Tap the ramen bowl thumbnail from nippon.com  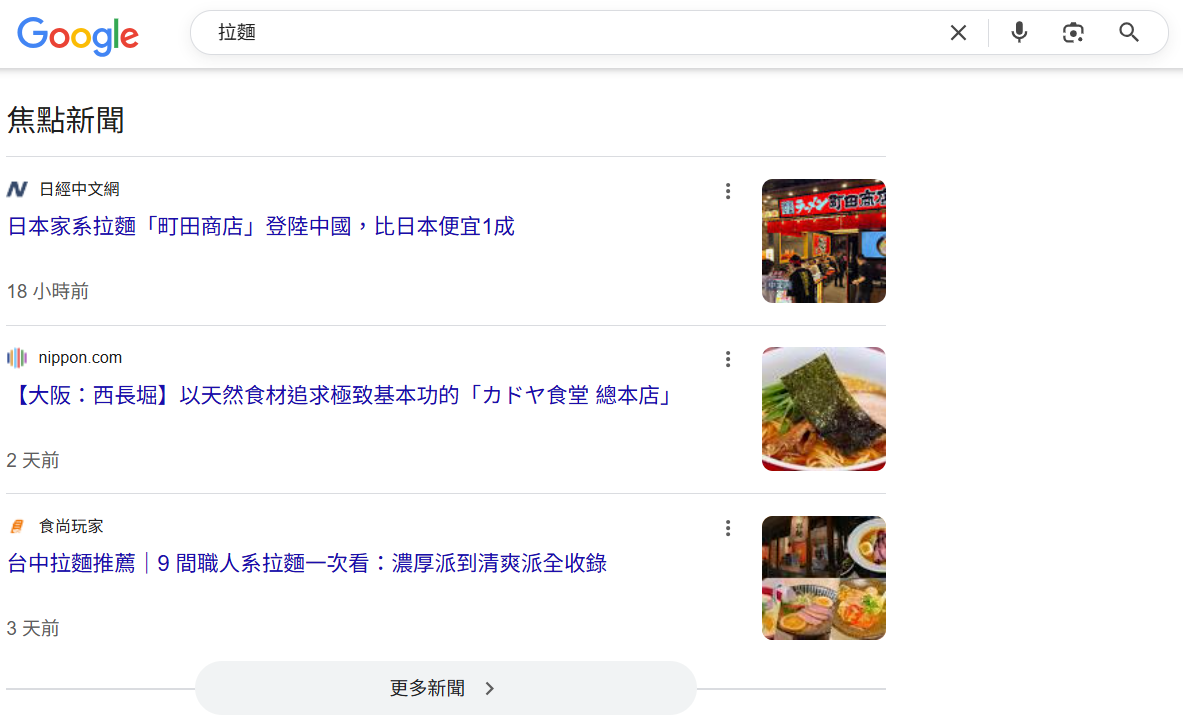[823, 409]
